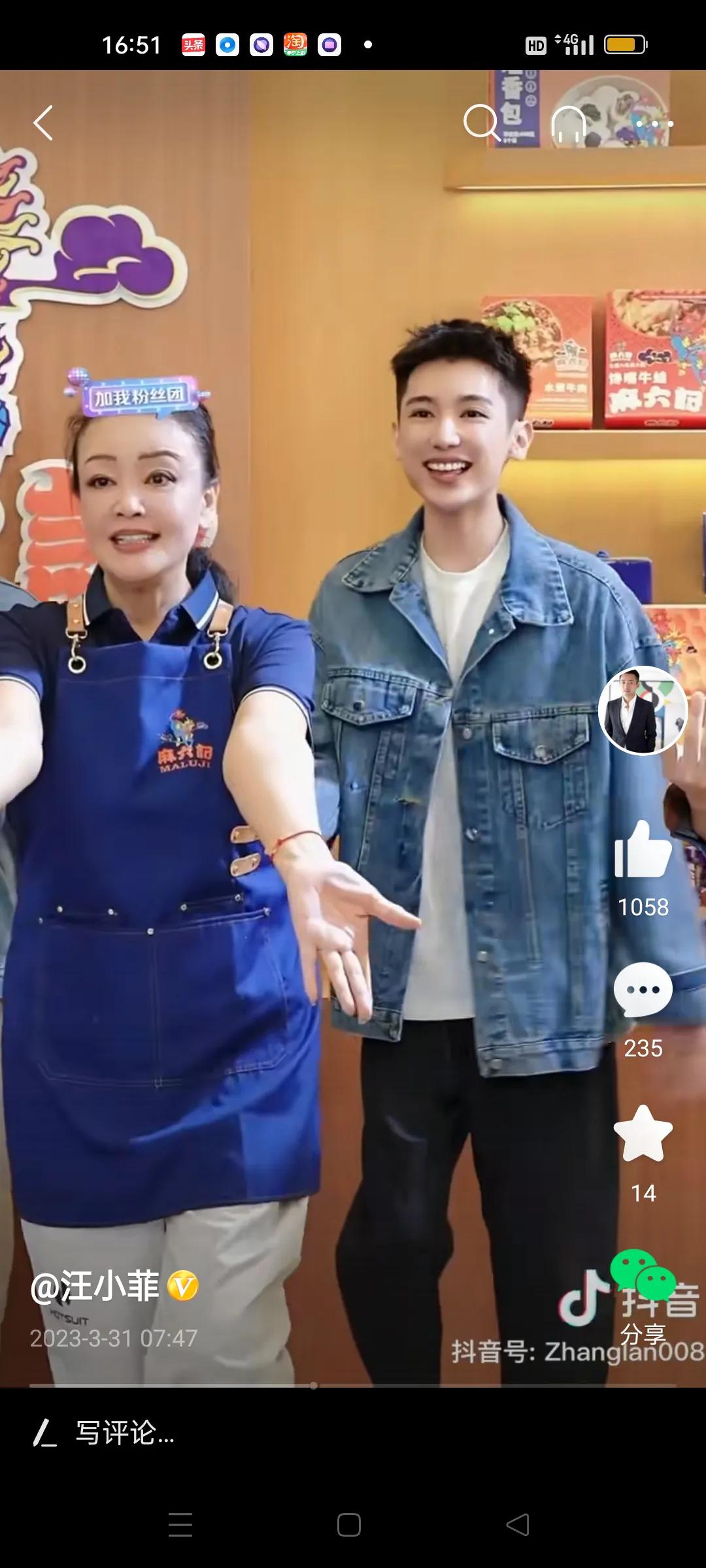This screenshot has width=706, height=1568.
Task: Go to the system home button
Action: pos(349,1525)
